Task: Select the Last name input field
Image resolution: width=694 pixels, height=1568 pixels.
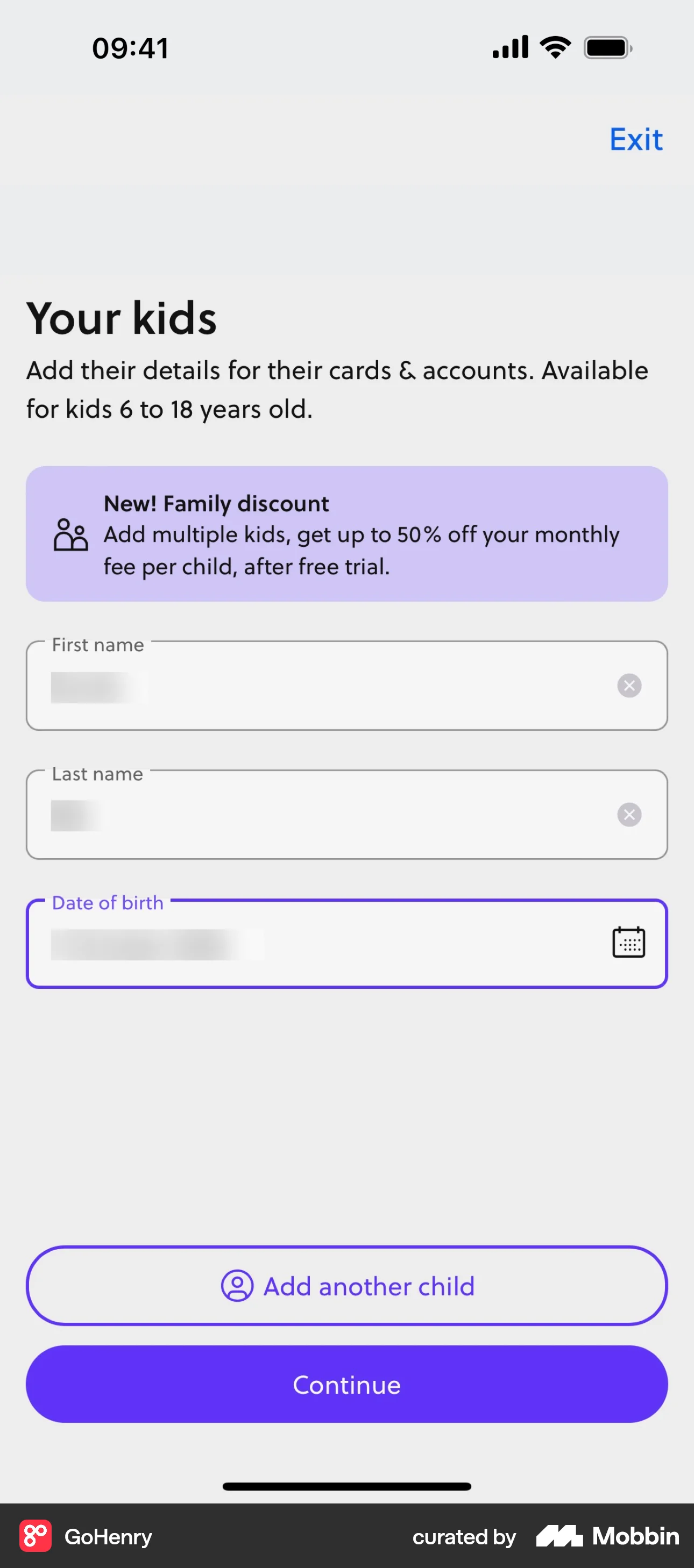Action: point(304,815)
